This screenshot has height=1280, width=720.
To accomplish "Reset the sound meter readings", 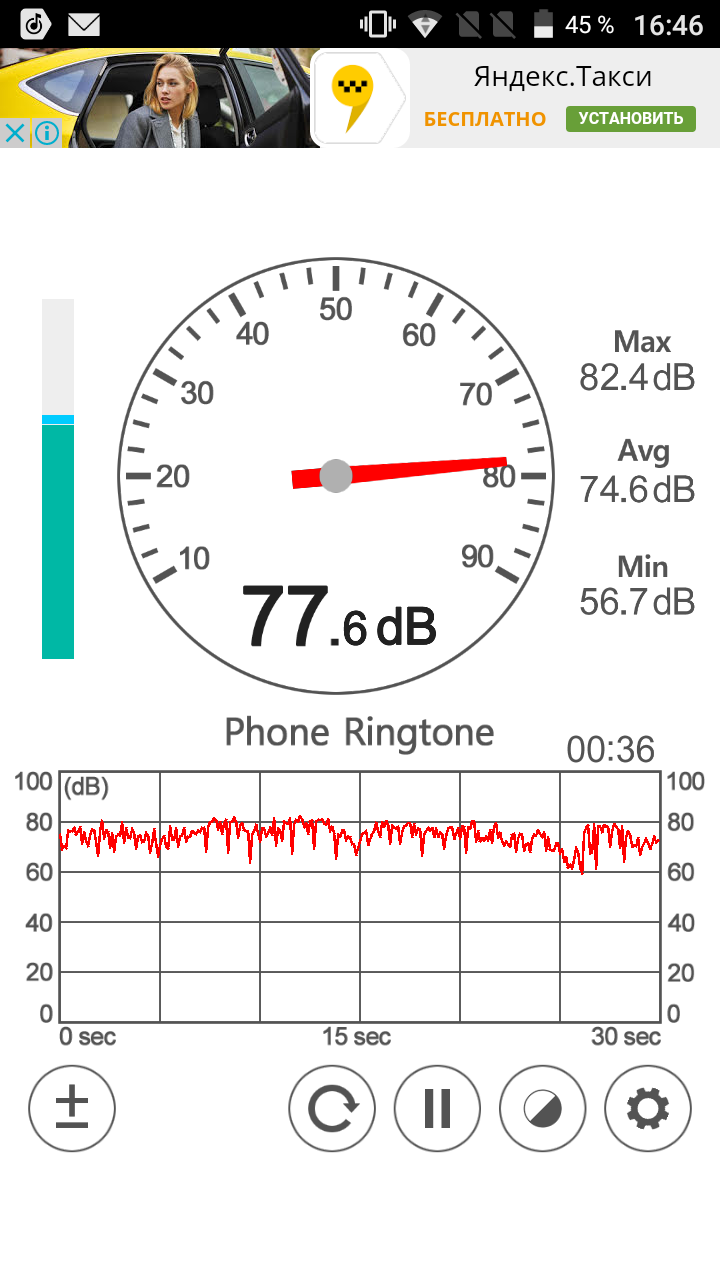I will coord(332,1108).
